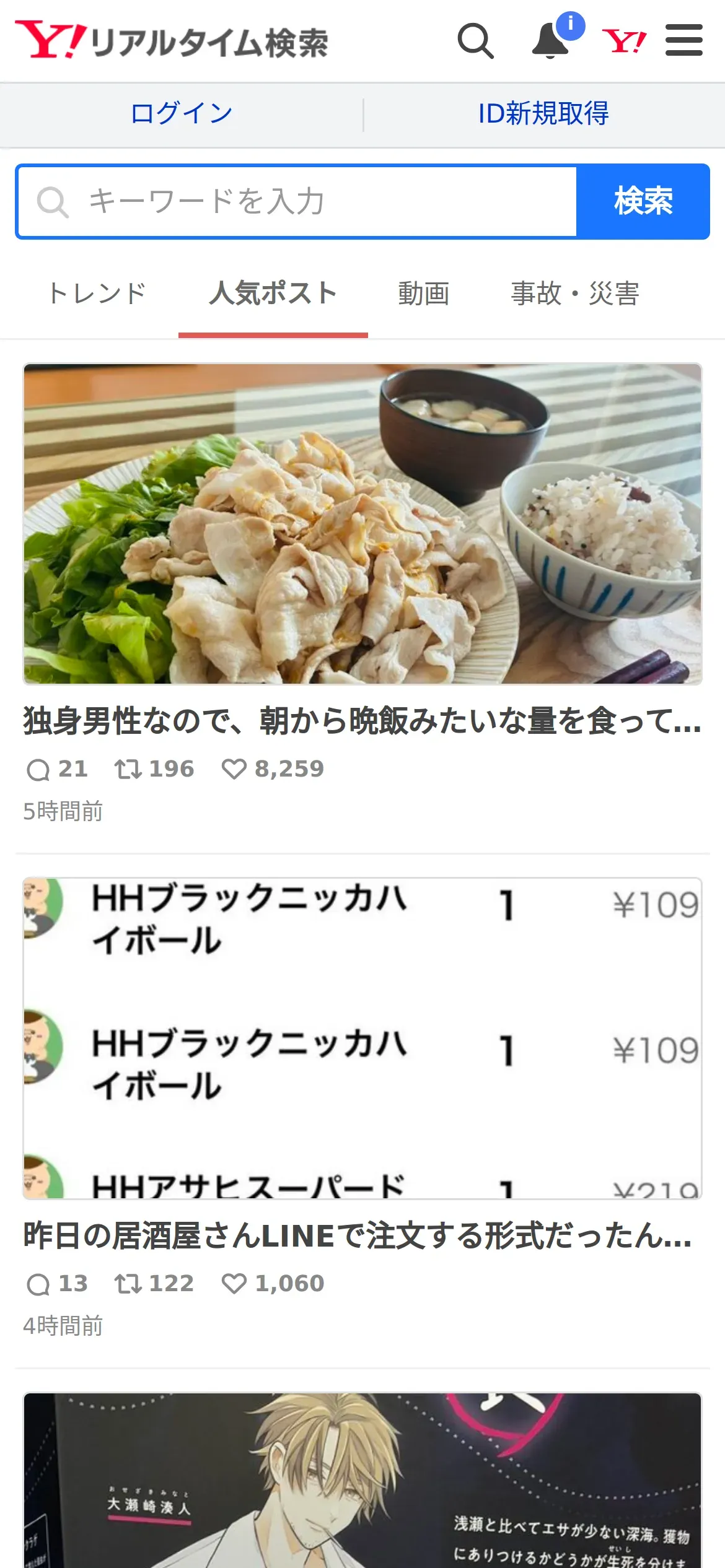725x1568 pixels.
Task: Open the hamburger menu
Action: 683,41
